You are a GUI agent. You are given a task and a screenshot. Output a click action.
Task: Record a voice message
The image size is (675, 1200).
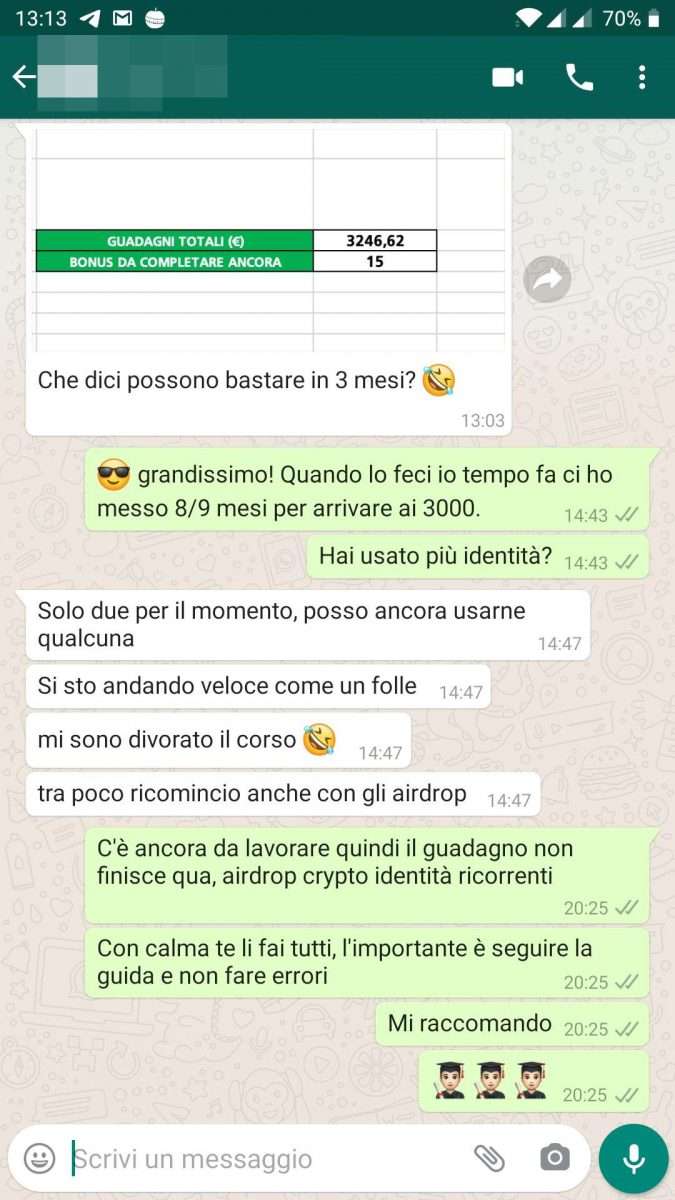coord(633,1159)
